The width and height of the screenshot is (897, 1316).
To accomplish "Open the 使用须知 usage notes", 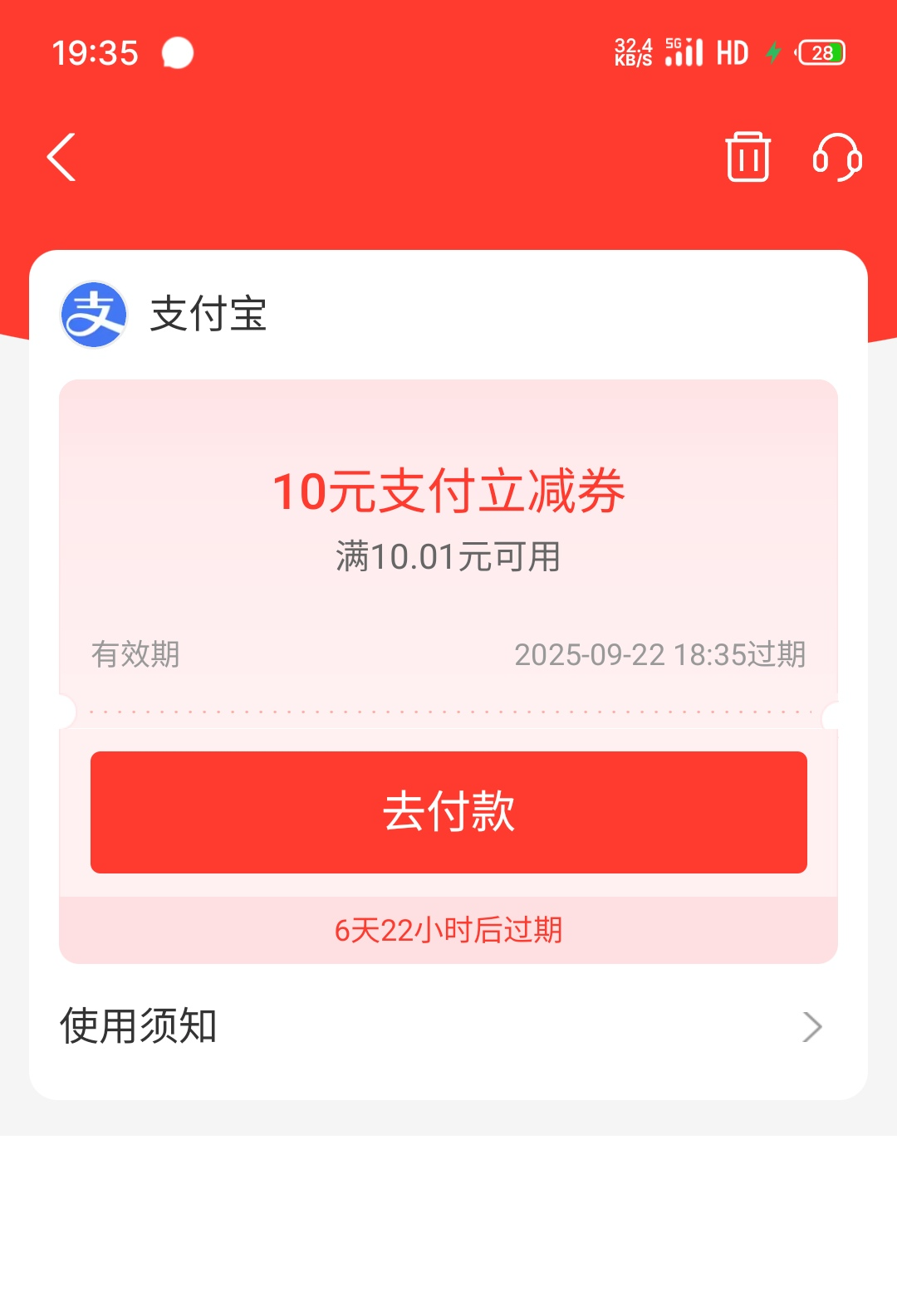I will tap(440, 1026).
